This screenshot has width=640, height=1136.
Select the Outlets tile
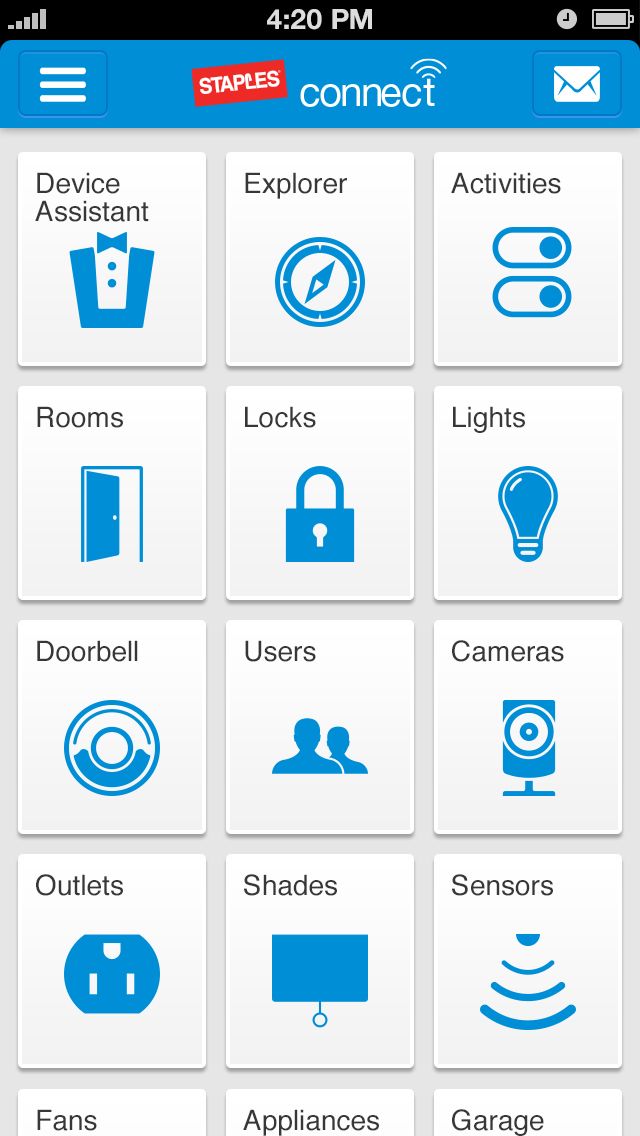tap(112, 961)
